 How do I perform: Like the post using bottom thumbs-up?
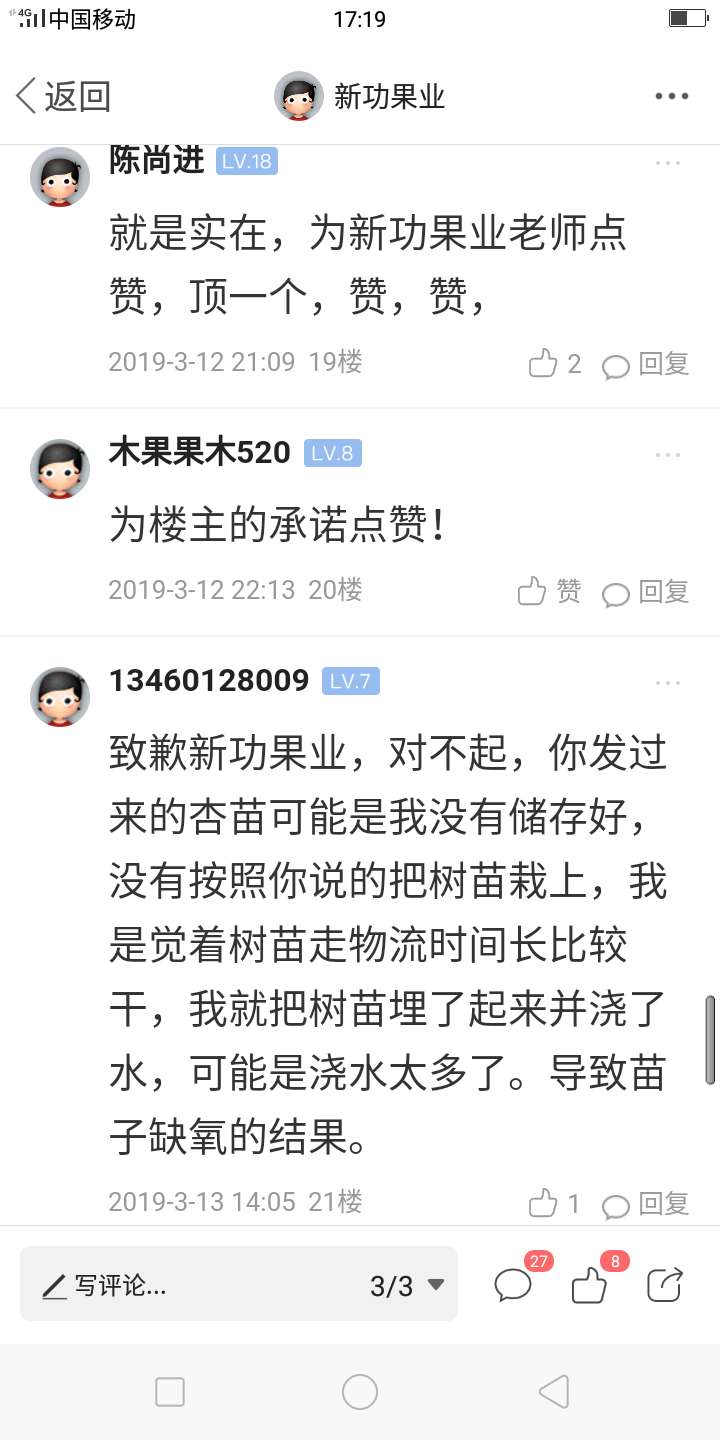(589, 1285)
